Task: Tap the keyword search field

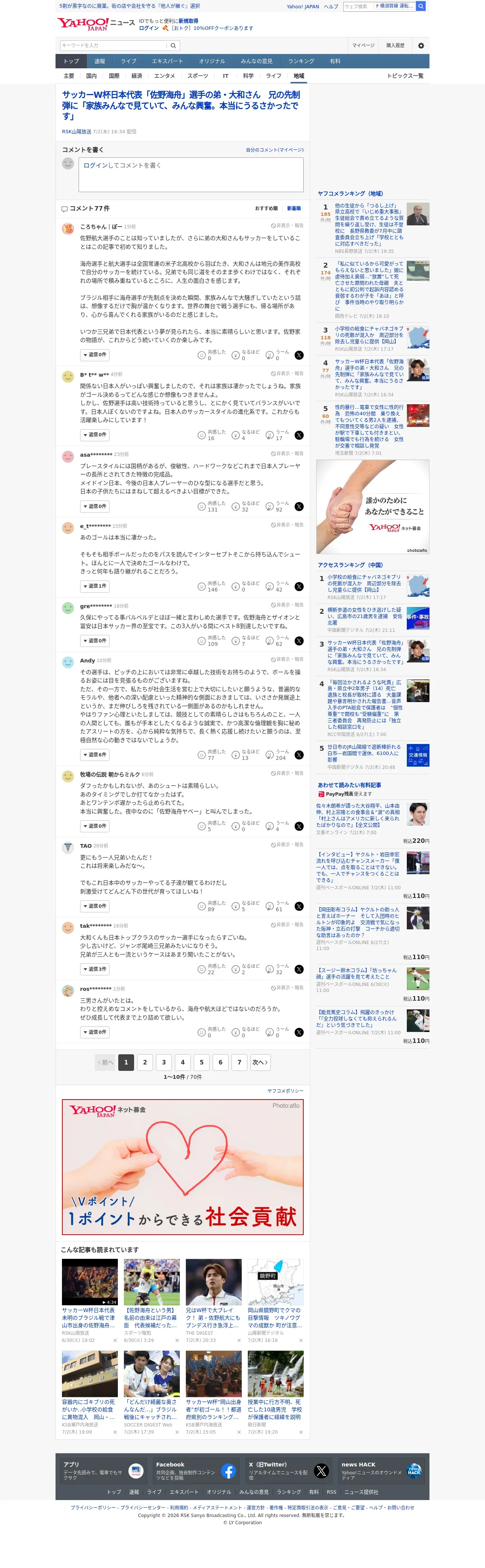Action: [x=113, y=46]
